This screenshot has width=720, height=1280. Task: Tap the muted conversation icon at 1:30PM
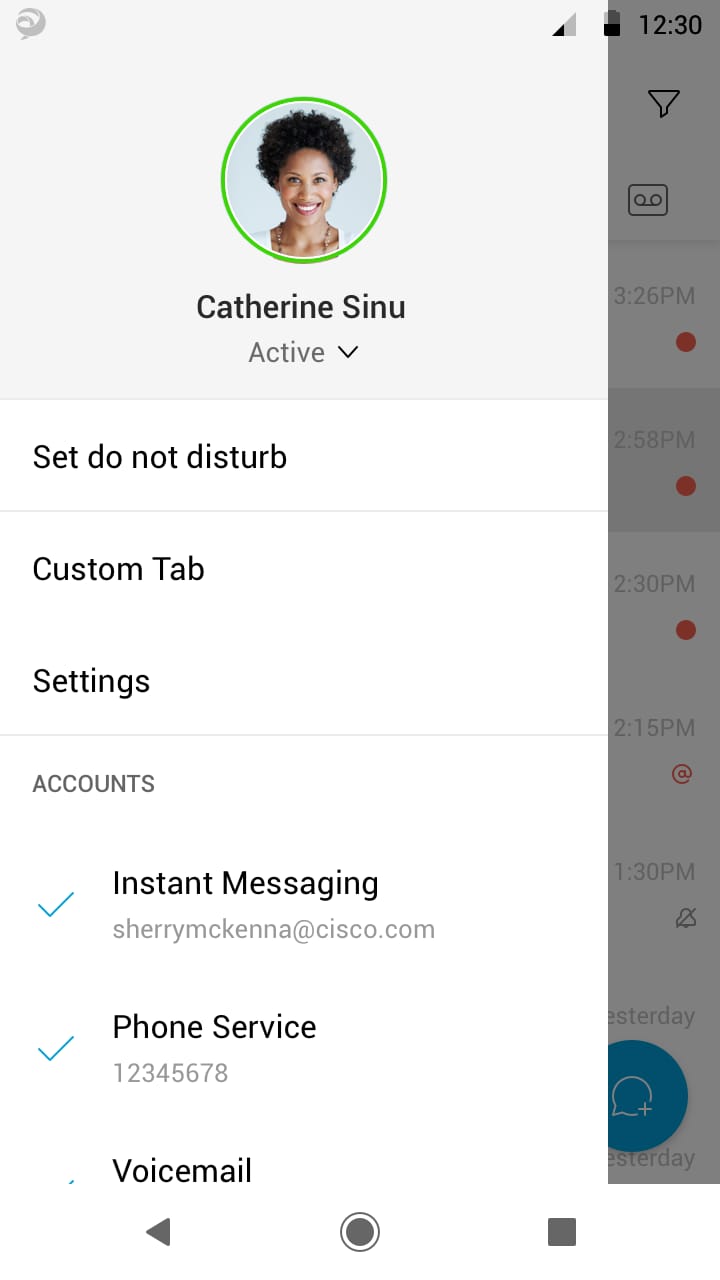pos(683,917)
